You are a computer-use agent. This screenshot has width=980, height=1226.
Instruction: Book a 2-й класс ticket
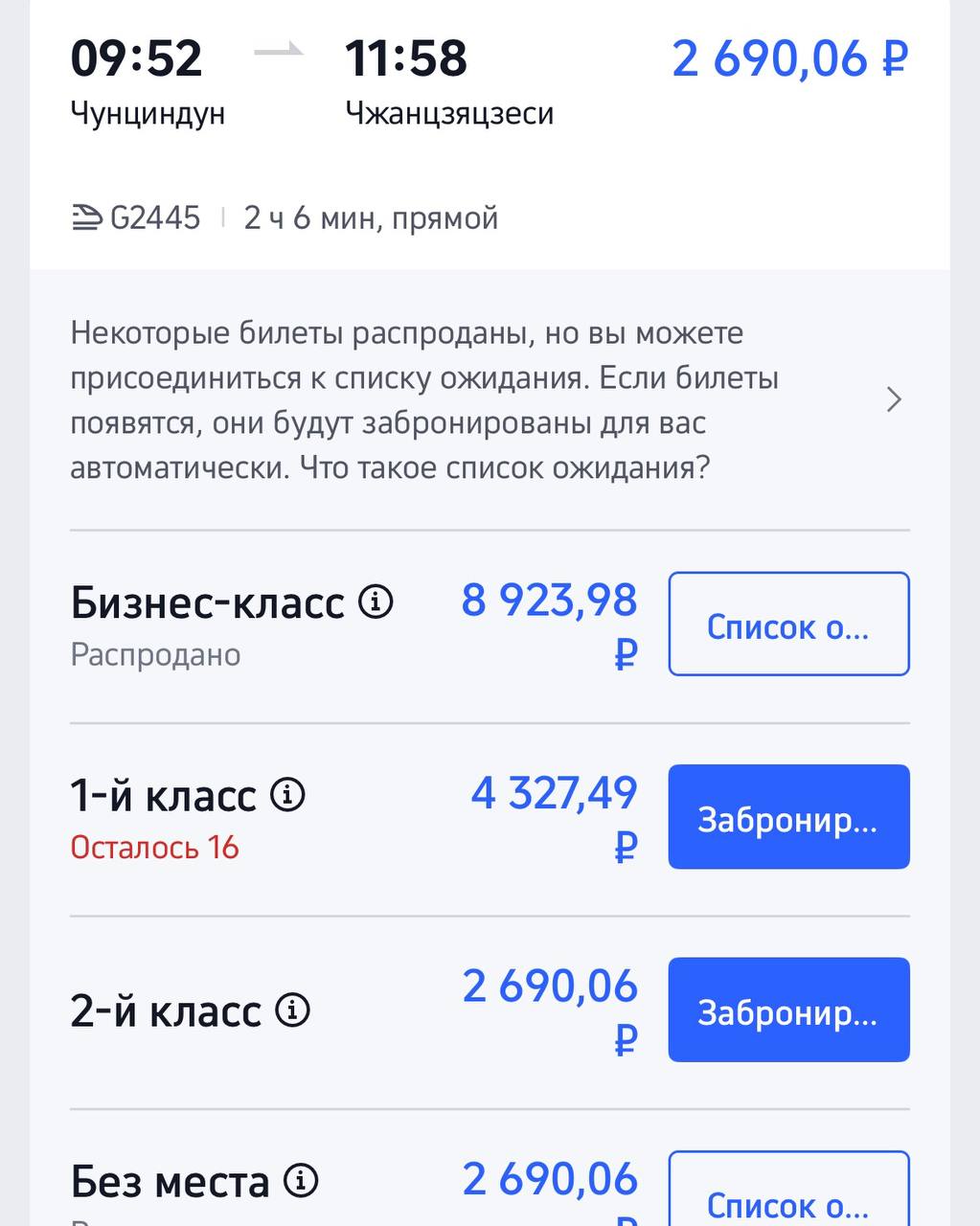pos(788,1010)
